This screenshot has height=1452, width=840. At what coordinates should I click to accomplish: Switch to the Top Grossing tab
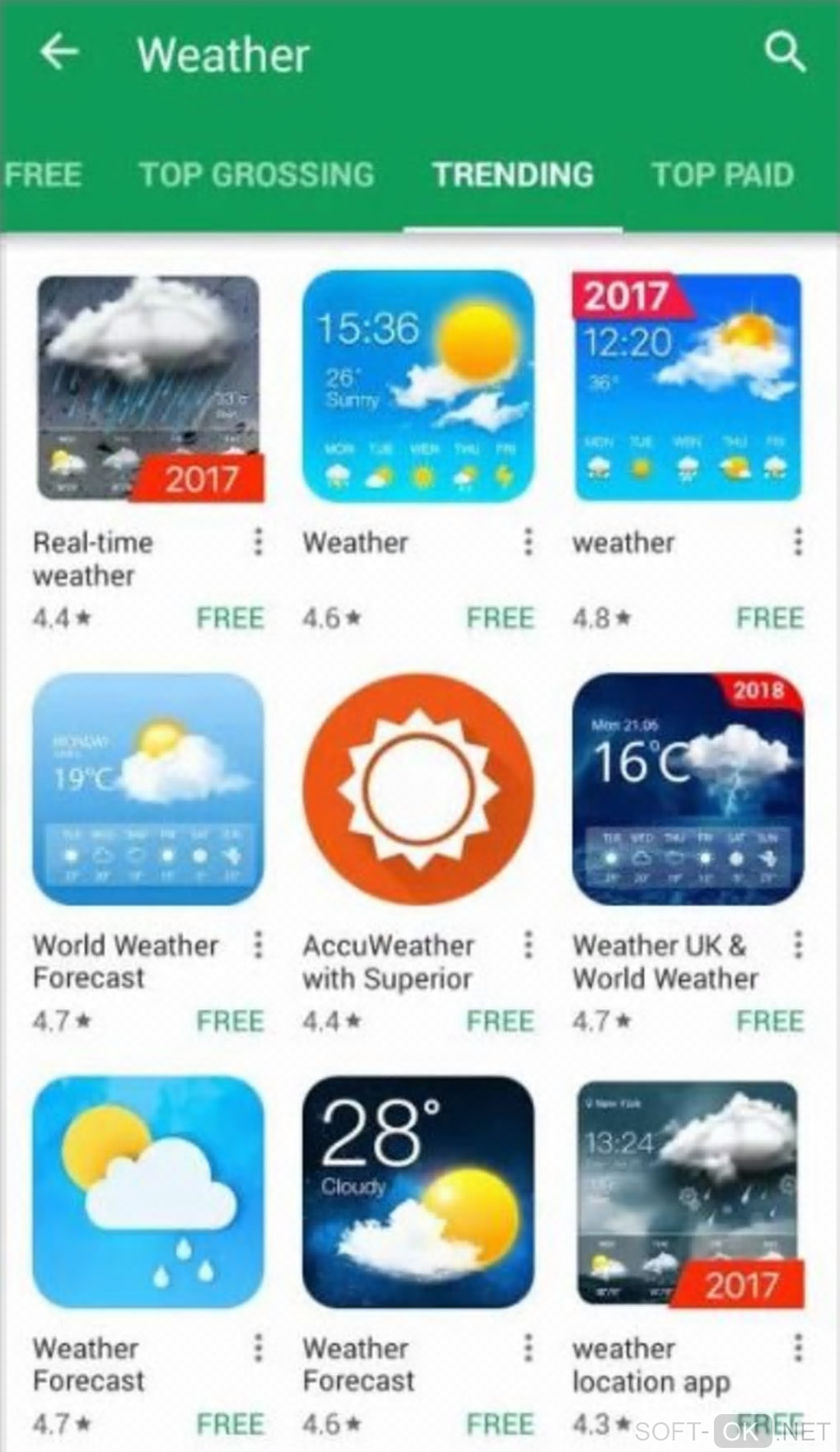click(x=256, y=175)
